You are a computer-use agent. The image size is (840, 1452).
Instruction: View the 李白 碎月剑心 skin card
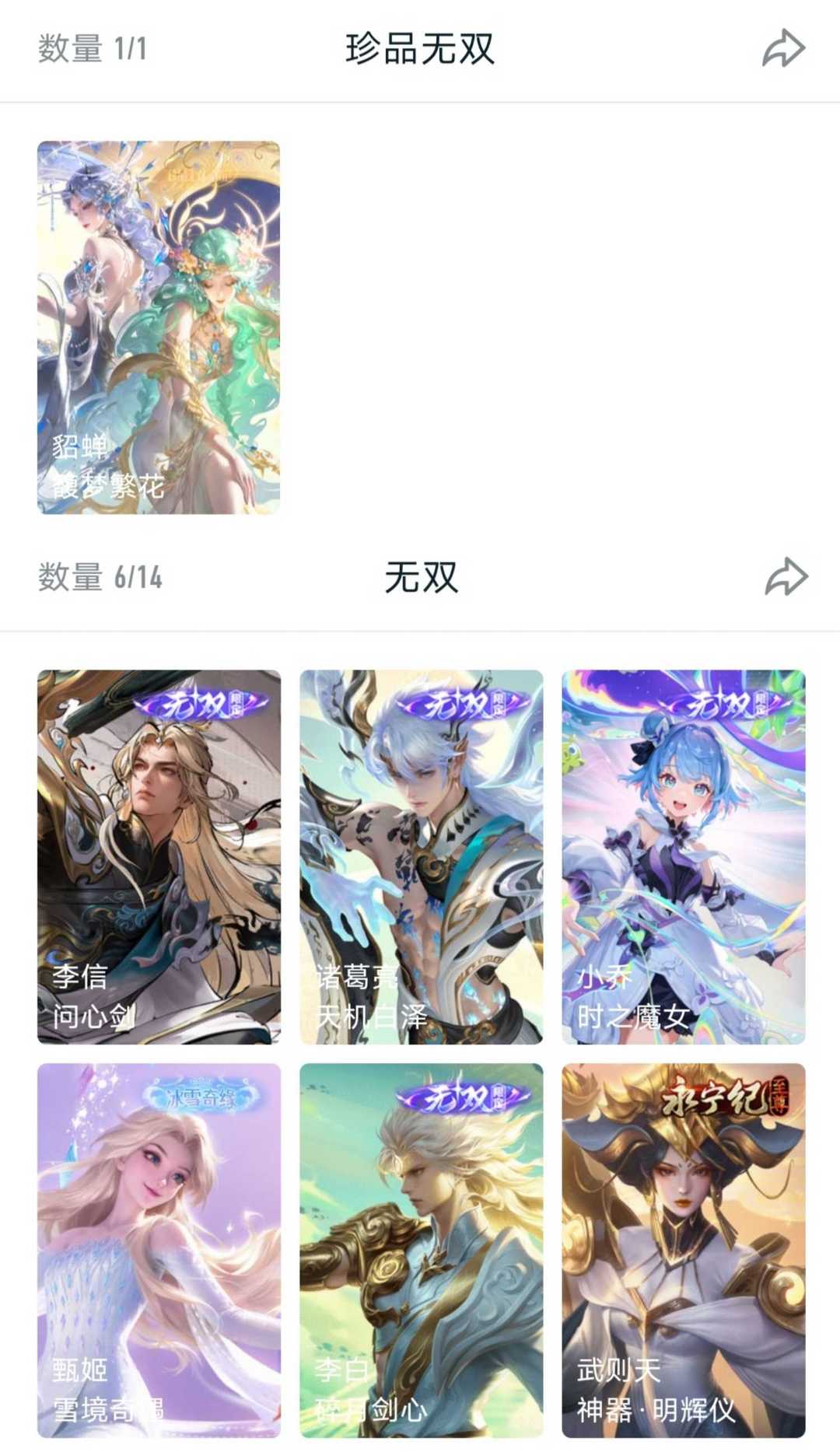pyautogui.click(x=421, y=1249)
